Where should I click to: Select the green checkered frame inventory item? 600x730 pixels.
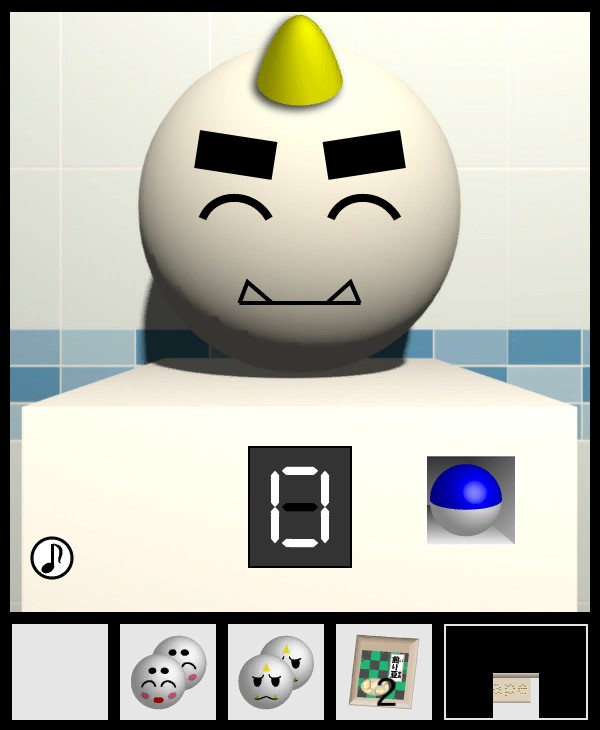tap(384, 672)
